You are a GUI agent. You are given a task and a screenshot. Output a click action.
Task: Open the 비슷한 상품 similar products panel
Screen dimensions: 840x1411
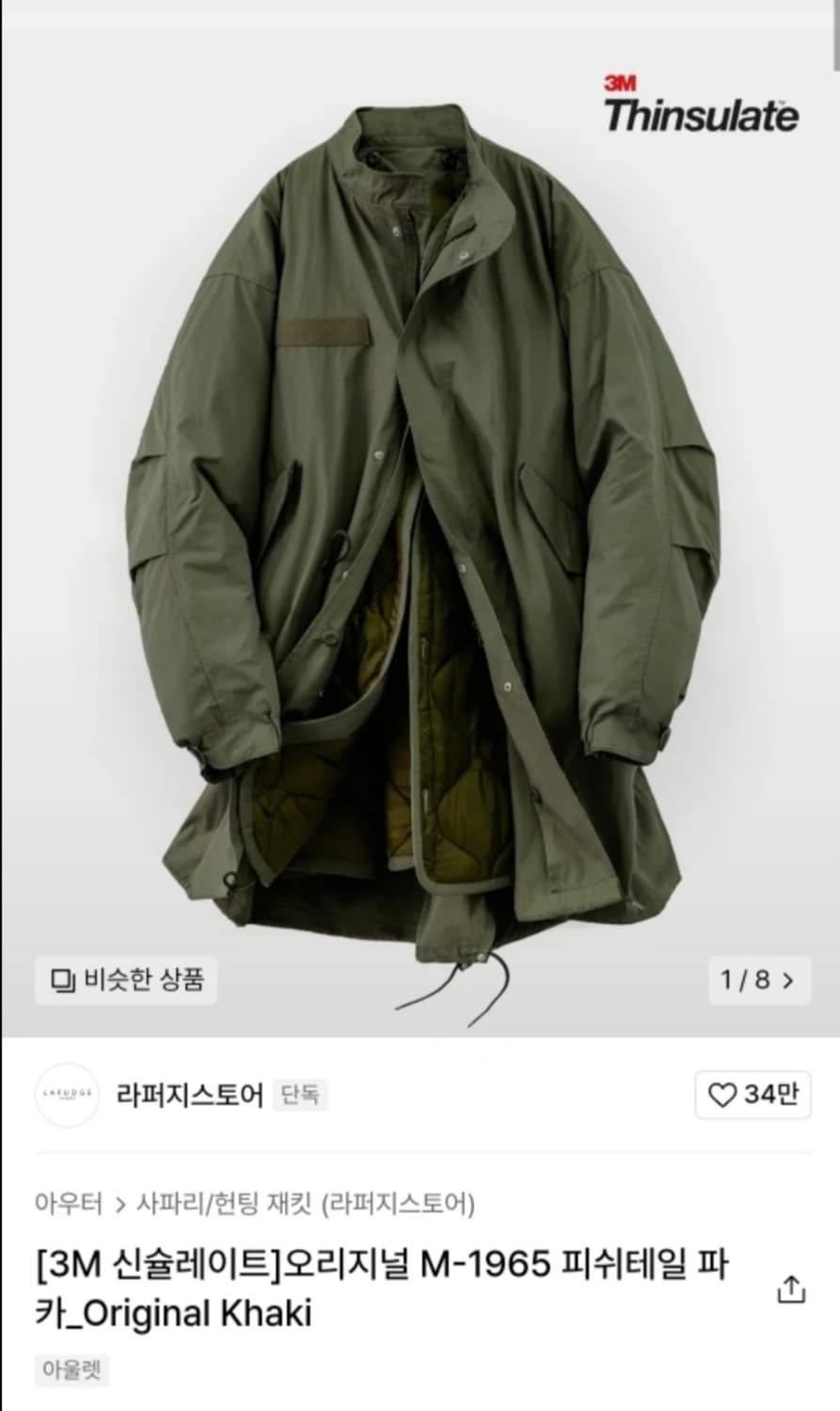tap(124, 981)
